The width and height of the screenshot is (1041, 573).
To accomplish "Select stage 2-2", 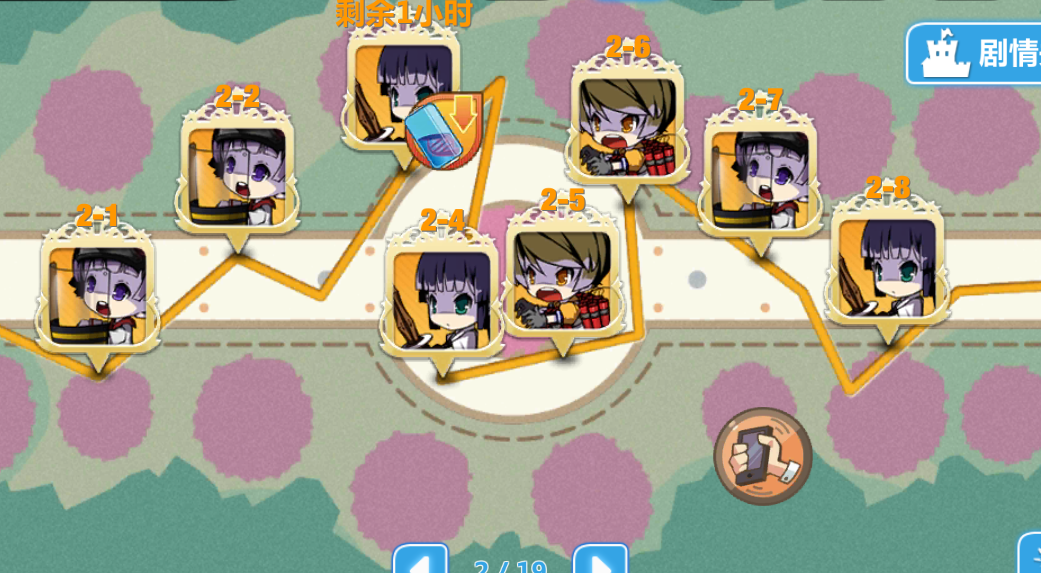I will point(237,173).
